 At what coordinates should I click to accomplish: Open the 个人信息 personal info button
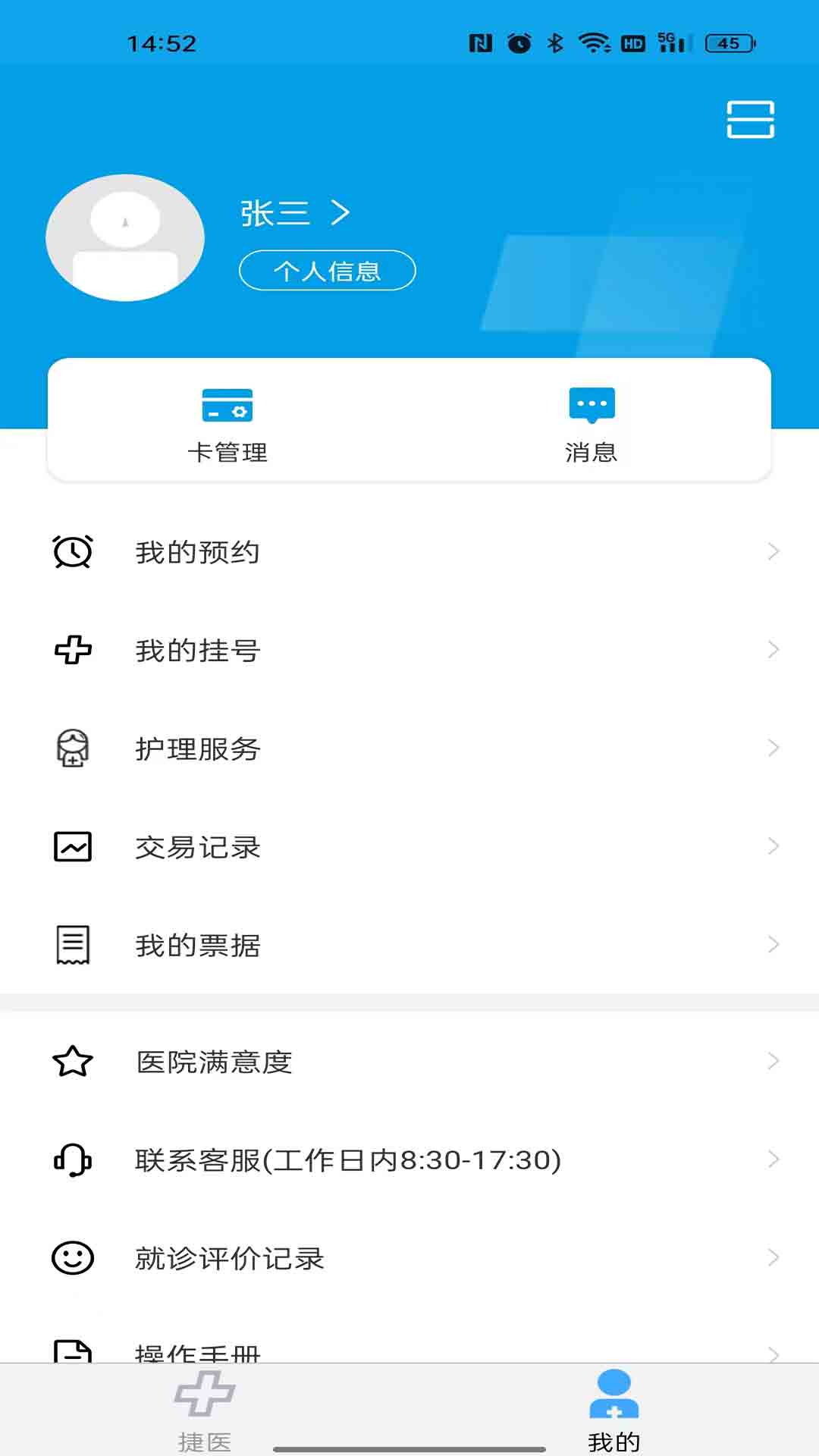pyautogui.click(x=328, y=271)
